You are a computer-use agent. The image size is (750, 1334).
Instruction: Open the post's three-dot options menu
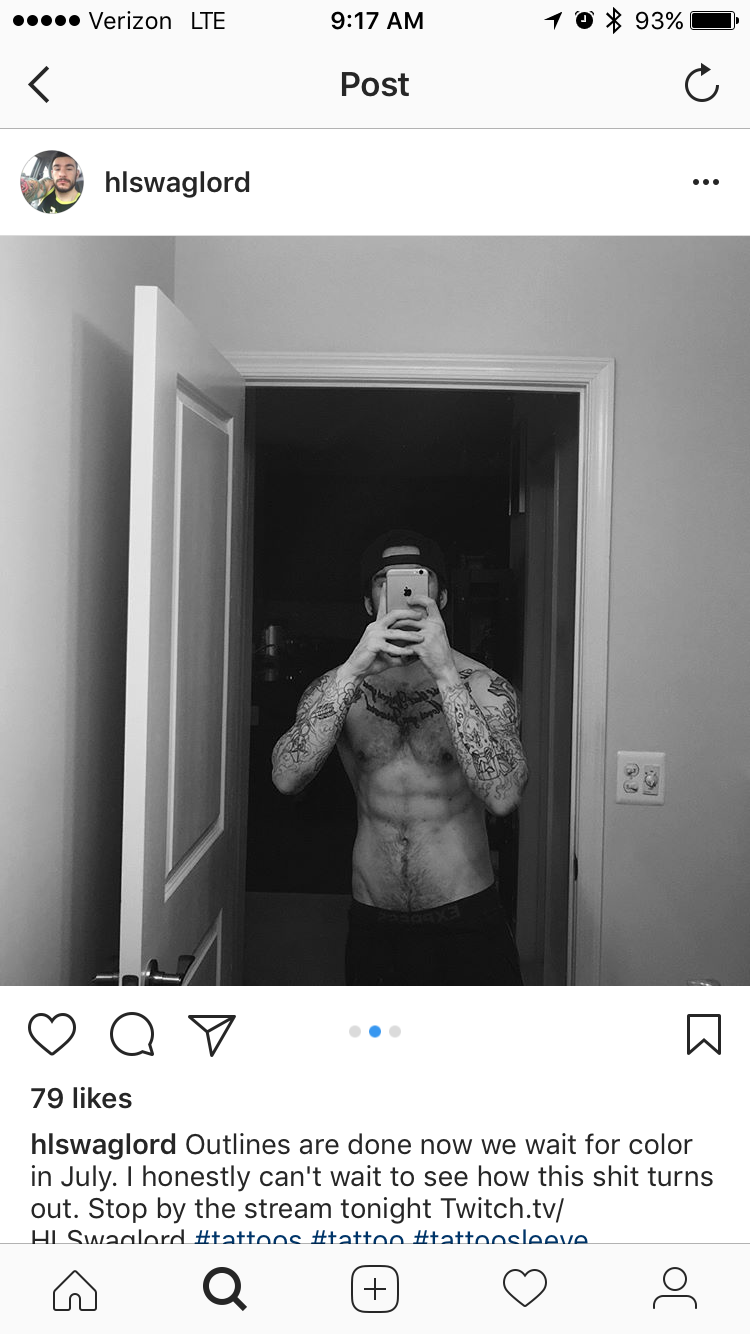pyautogui.click(x=706, y=182)
